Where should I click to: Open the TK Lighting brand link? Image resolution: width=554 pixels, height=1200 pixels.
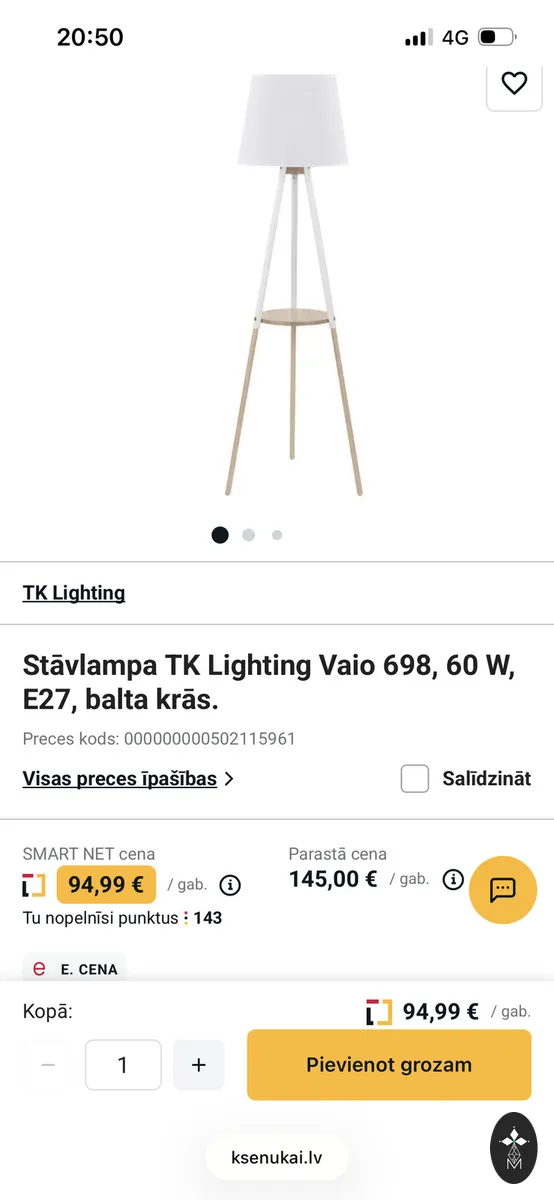(74, 593)
